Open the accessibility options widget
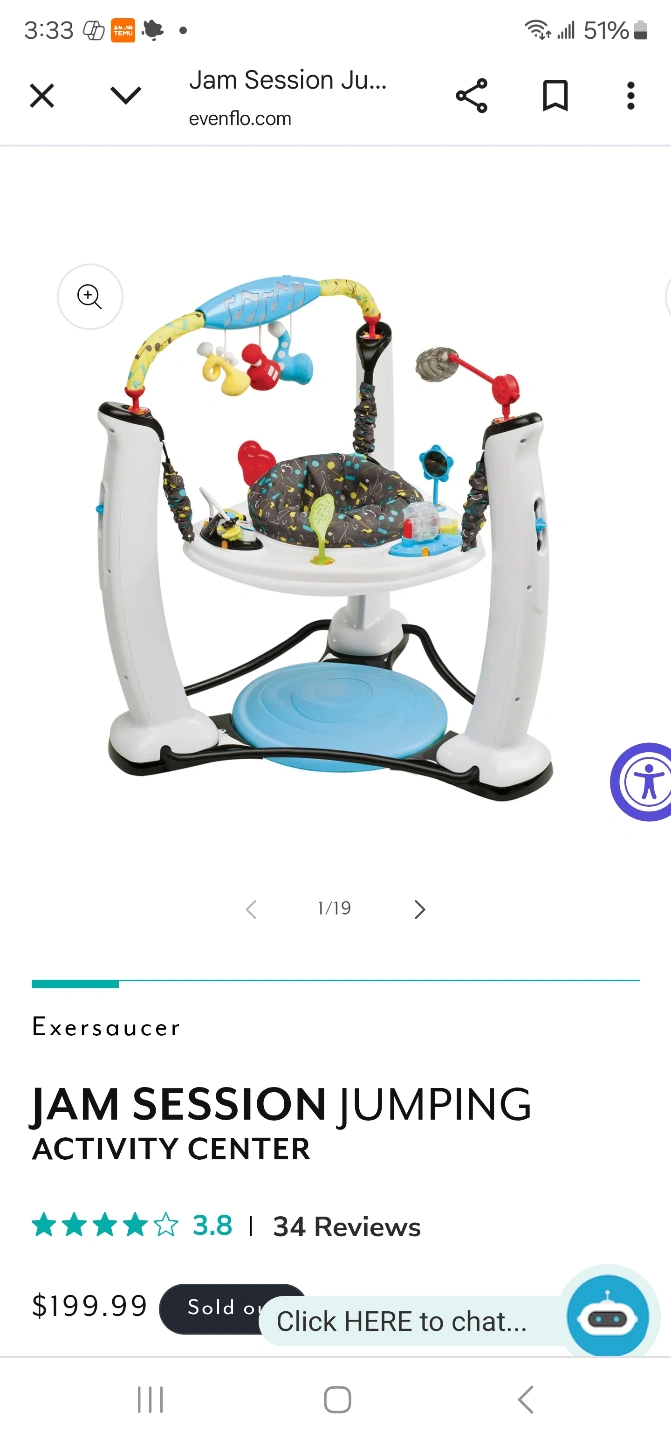Image resolution: width=671 pixels, height=1440 pixels. pos(645,782)
